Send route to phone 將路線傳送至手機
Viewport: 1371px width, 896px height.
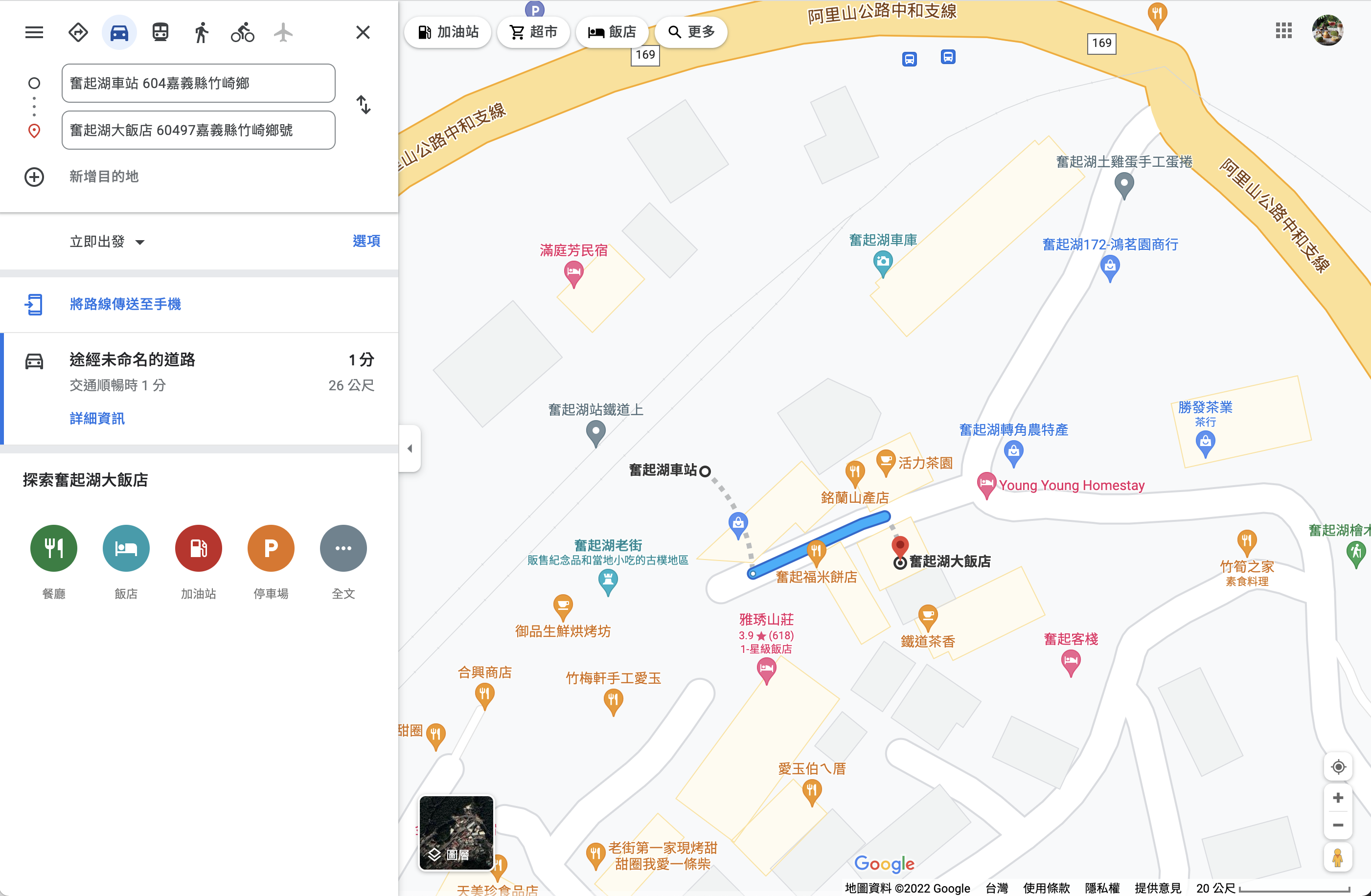(125, 303)
